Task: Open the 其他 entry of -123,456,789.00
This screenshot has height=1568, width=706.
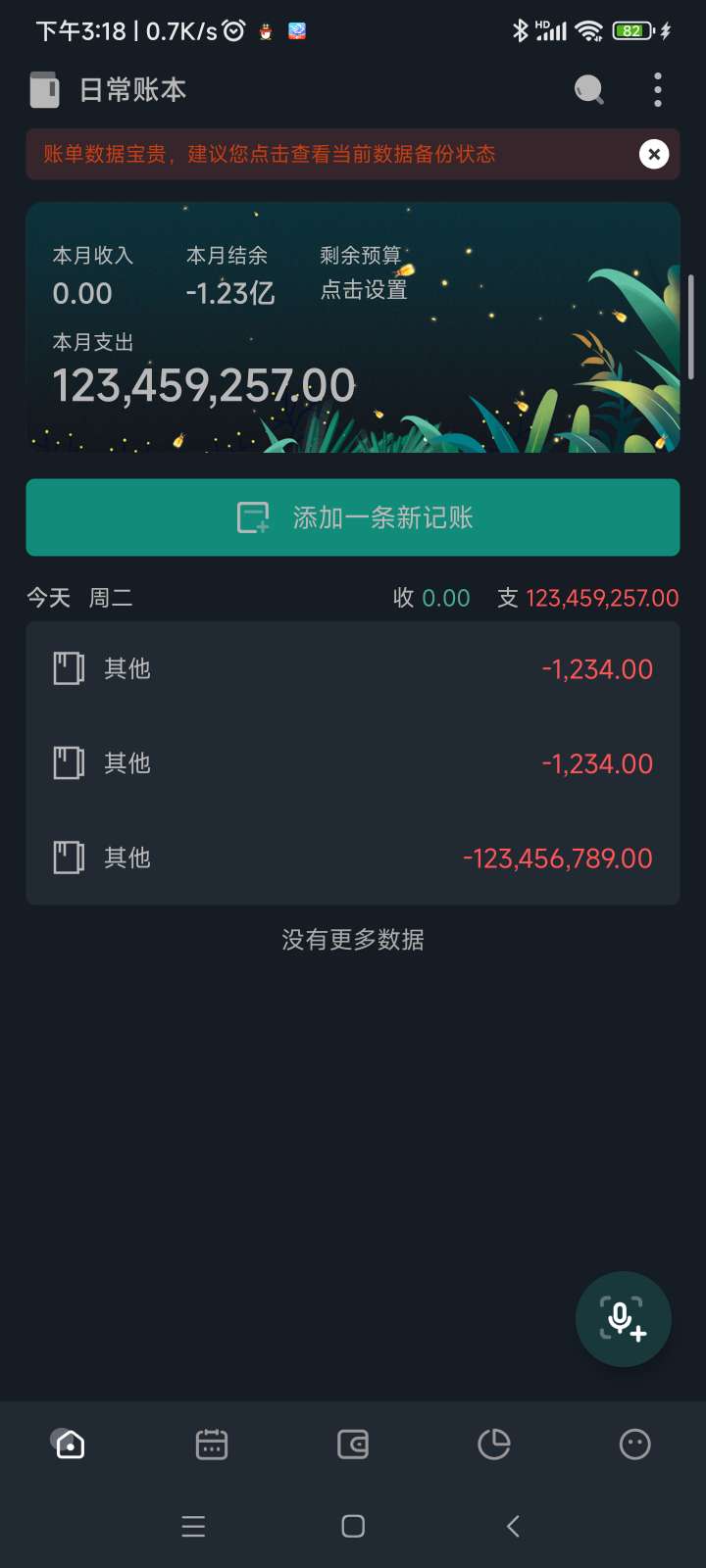Action: click(x=353, y=858)
